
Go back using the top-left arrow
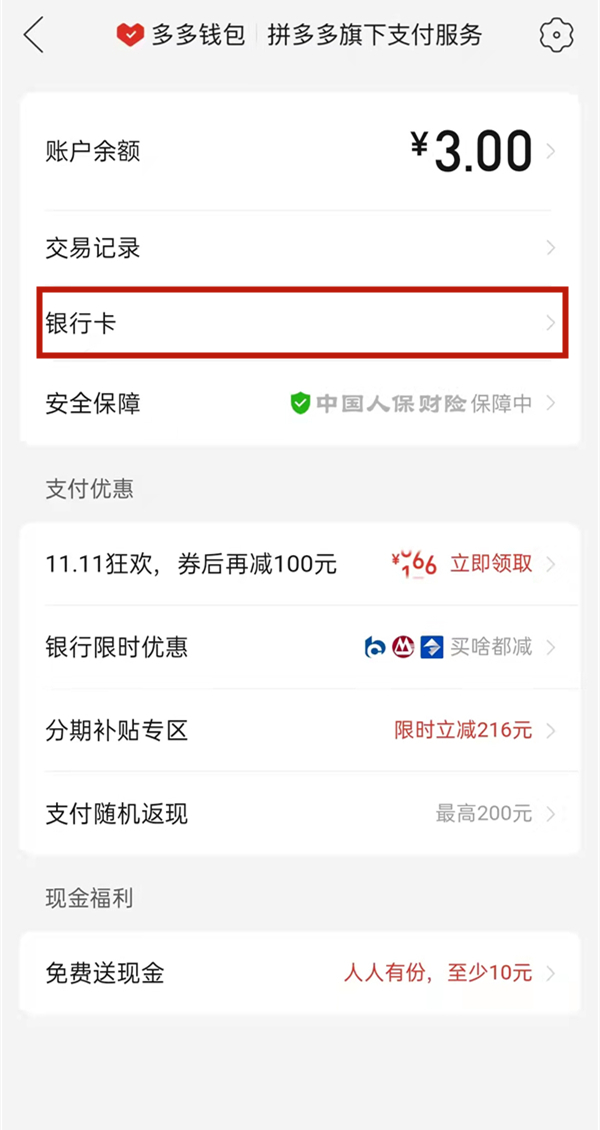34,36
